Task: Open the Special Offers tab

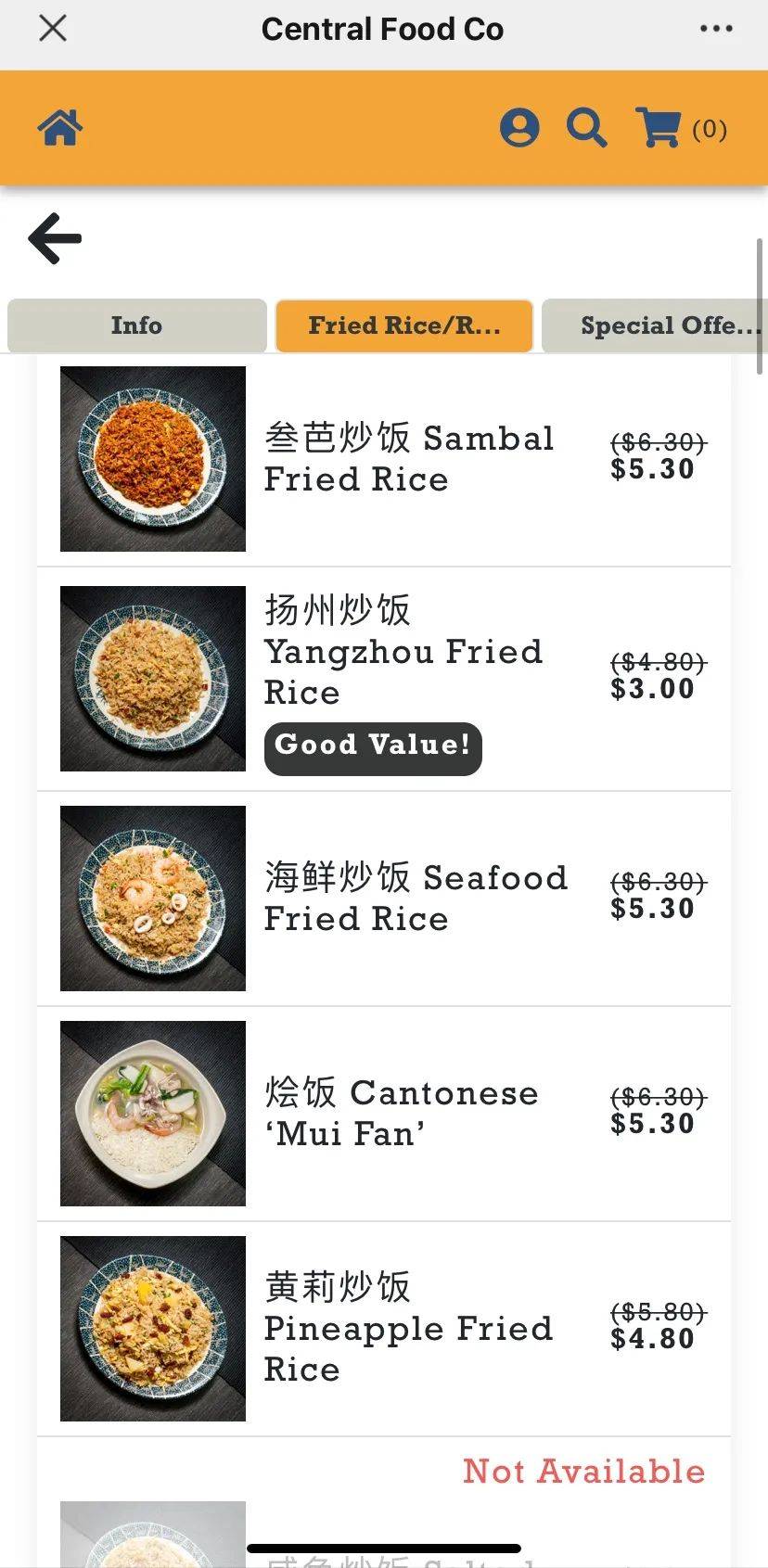Action: [666, 325]
